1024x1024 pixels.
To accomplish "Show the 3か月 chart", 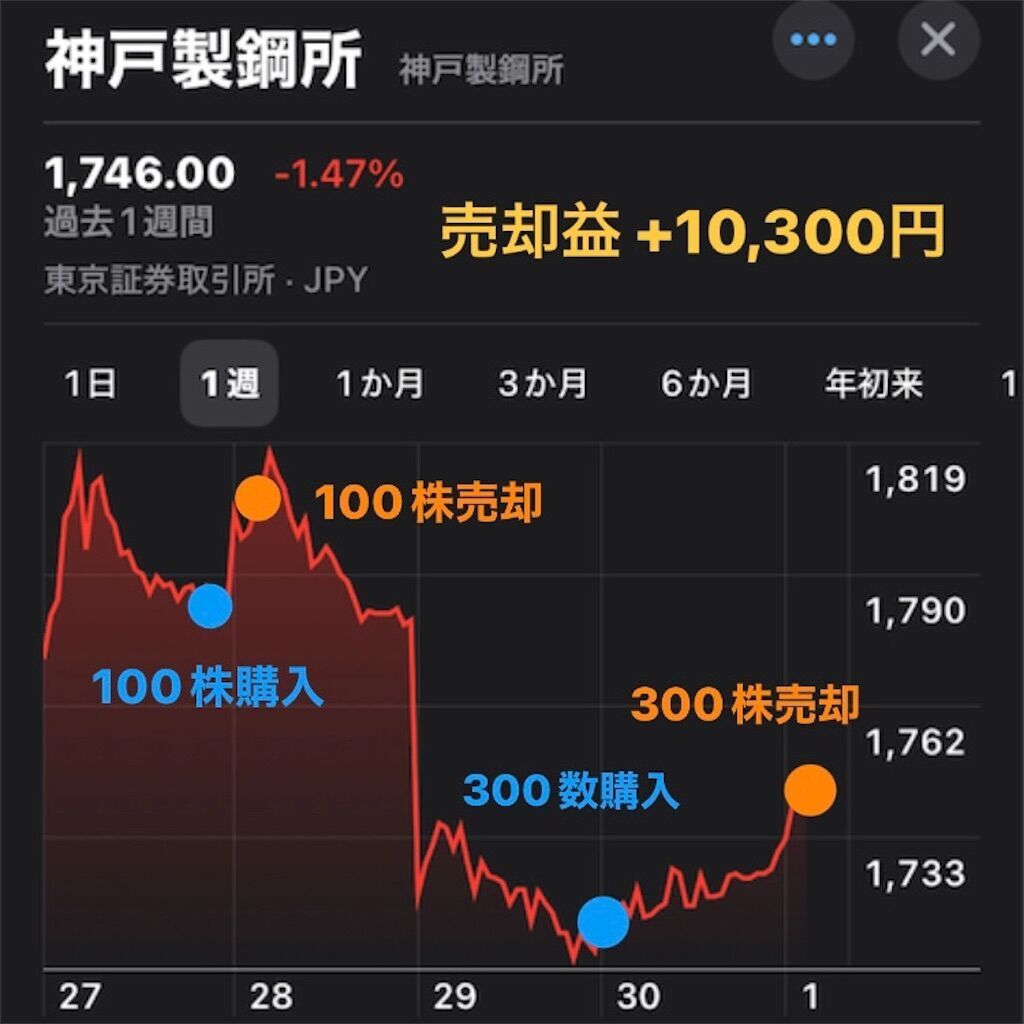I will [542, 384].
